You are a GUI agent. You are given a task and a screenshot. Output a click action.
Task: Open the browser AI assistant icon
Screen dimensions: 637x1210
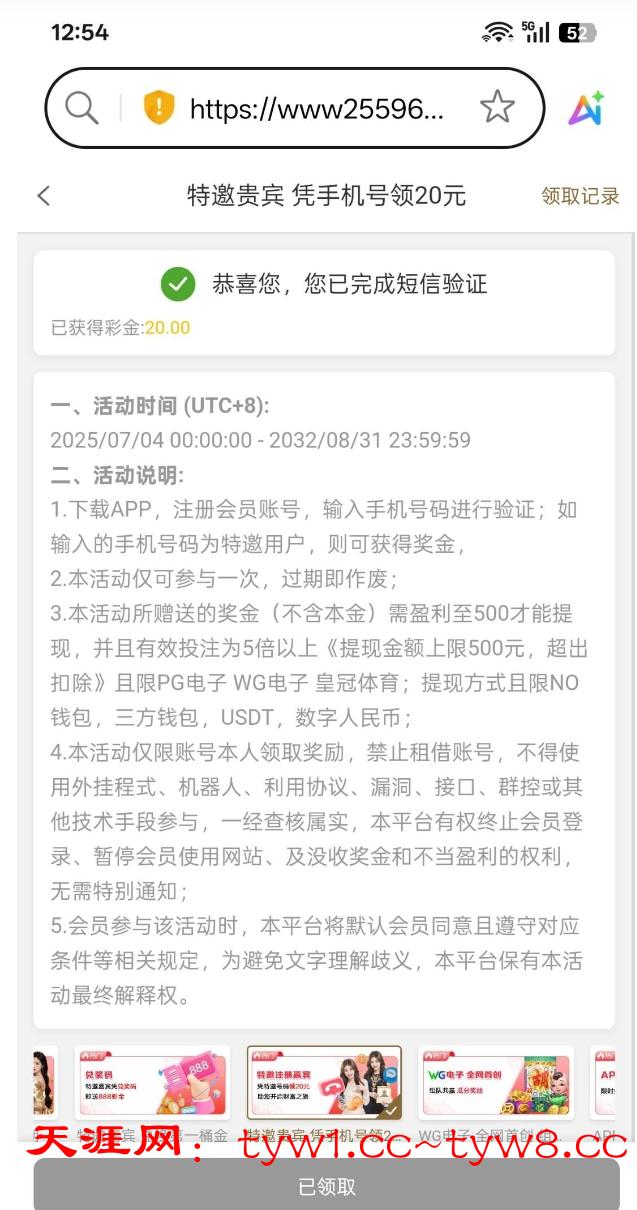(586, 108)
